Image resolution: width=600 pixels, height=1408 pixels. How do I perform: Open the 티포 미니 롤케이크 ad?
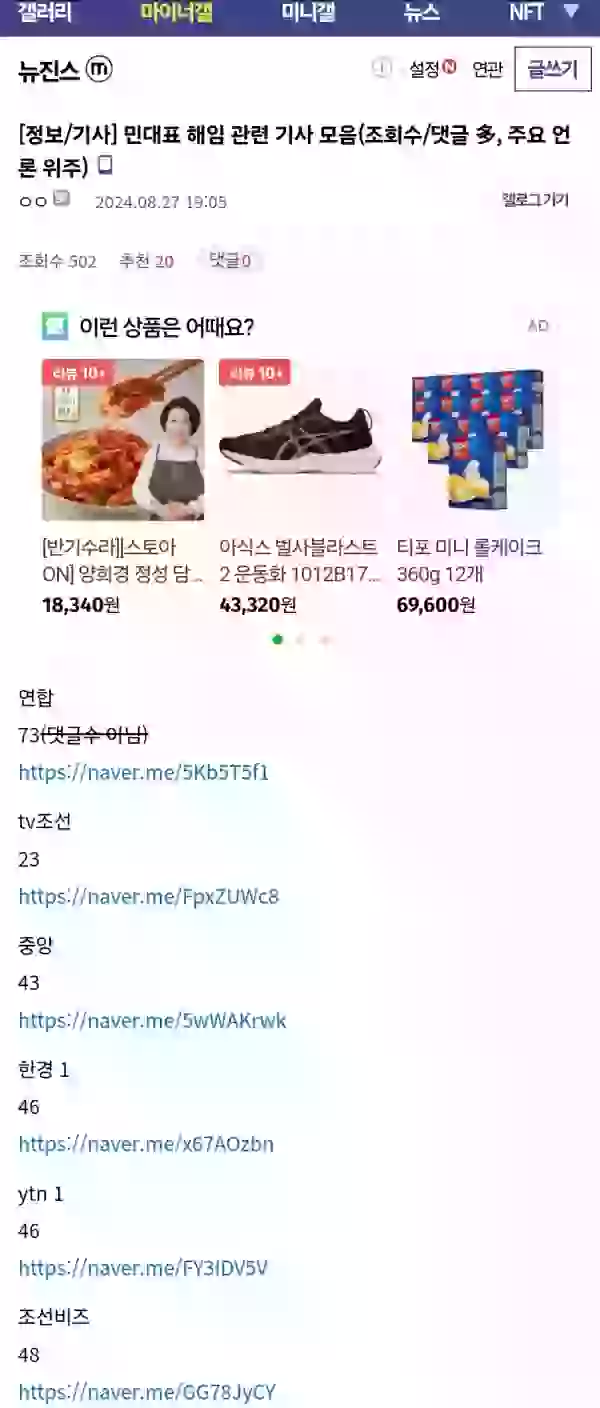coord(478,470)
